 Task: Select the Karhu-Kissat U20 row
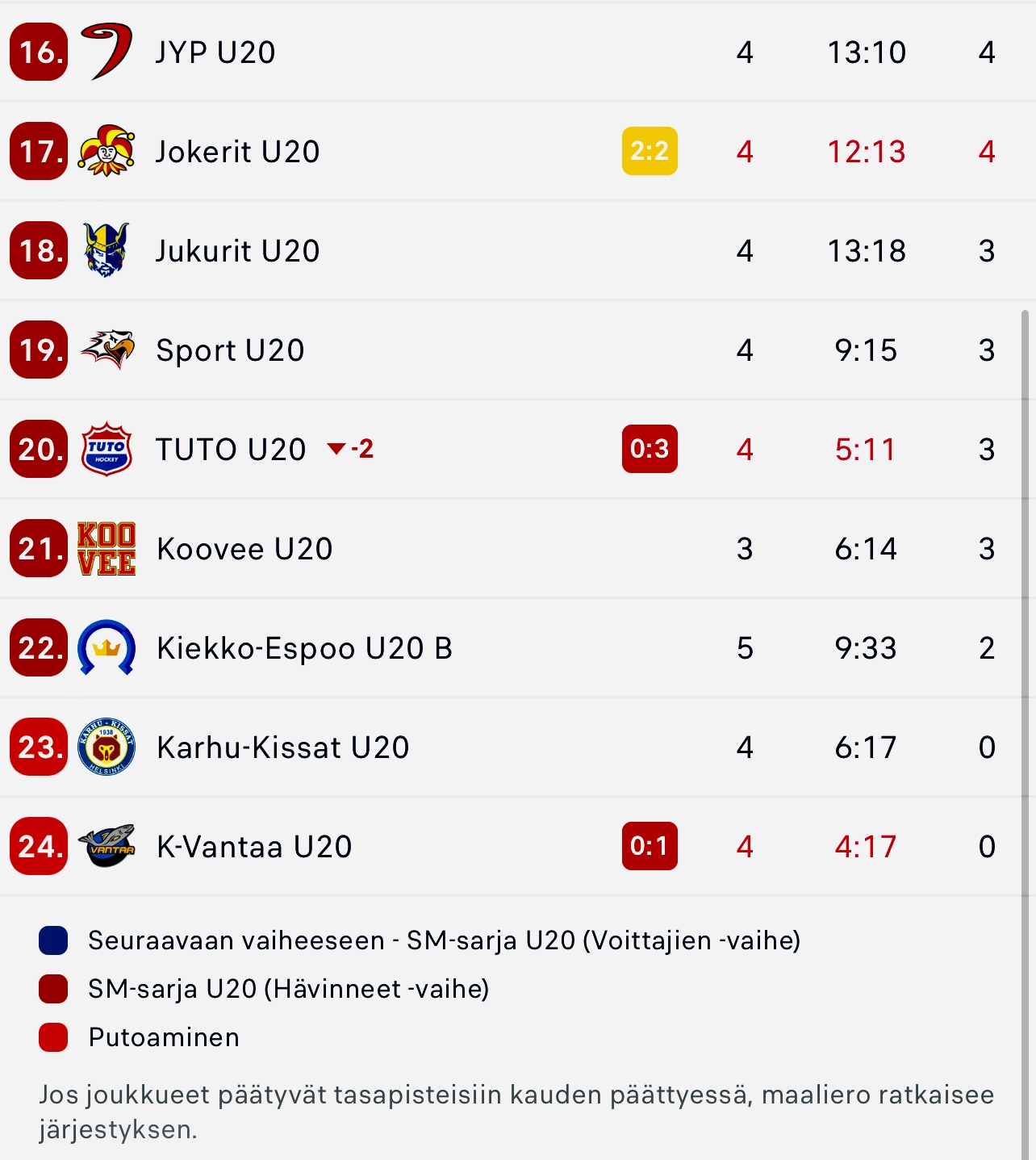point(282,748)
